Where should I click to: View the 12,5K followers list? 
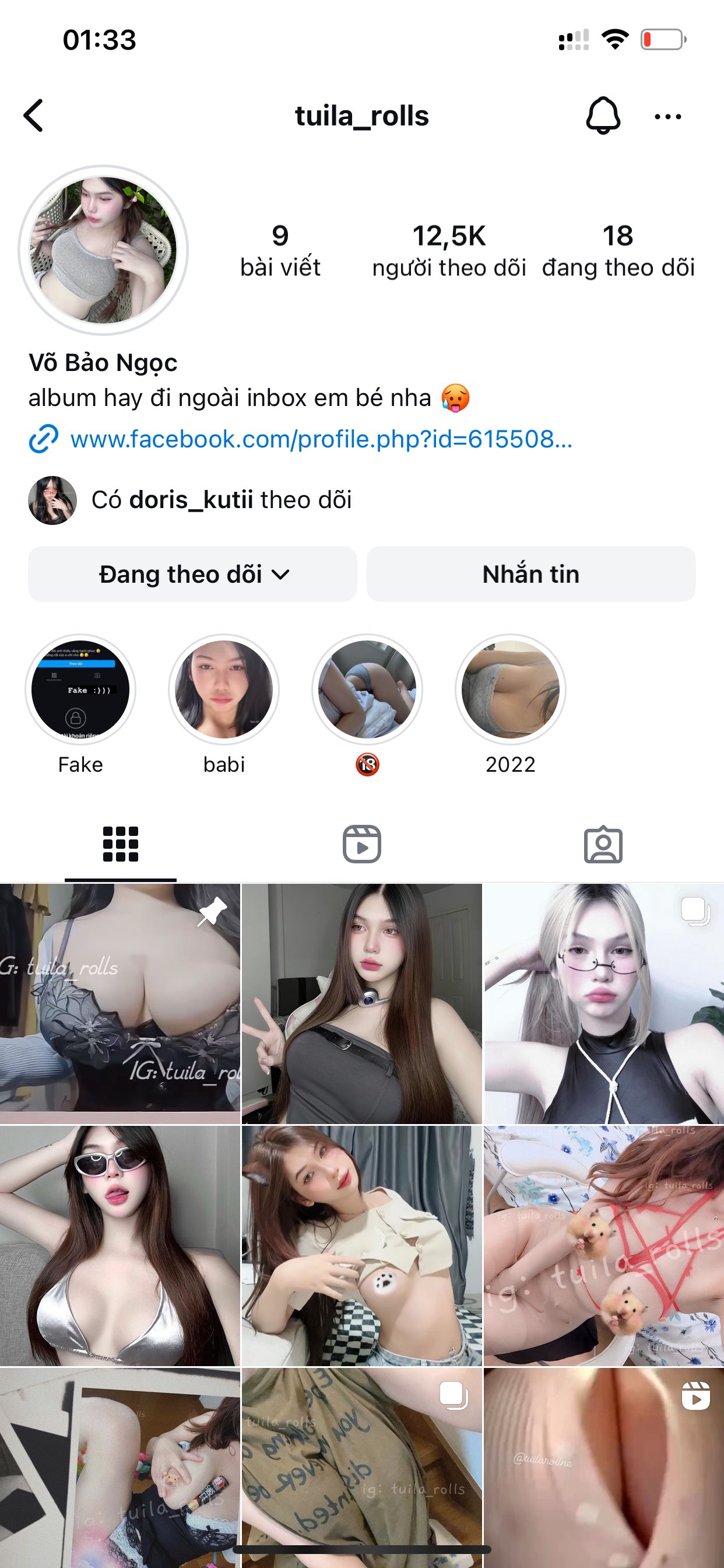(x=449, y=251)
